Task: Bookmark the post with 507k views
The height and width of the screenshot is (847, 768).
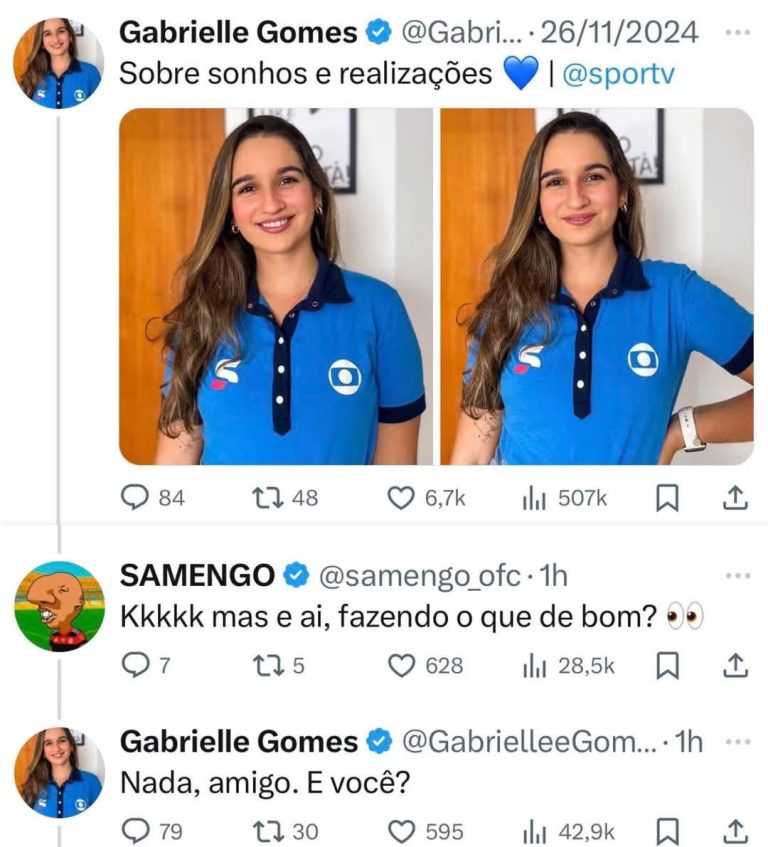Action: (666, 497)
